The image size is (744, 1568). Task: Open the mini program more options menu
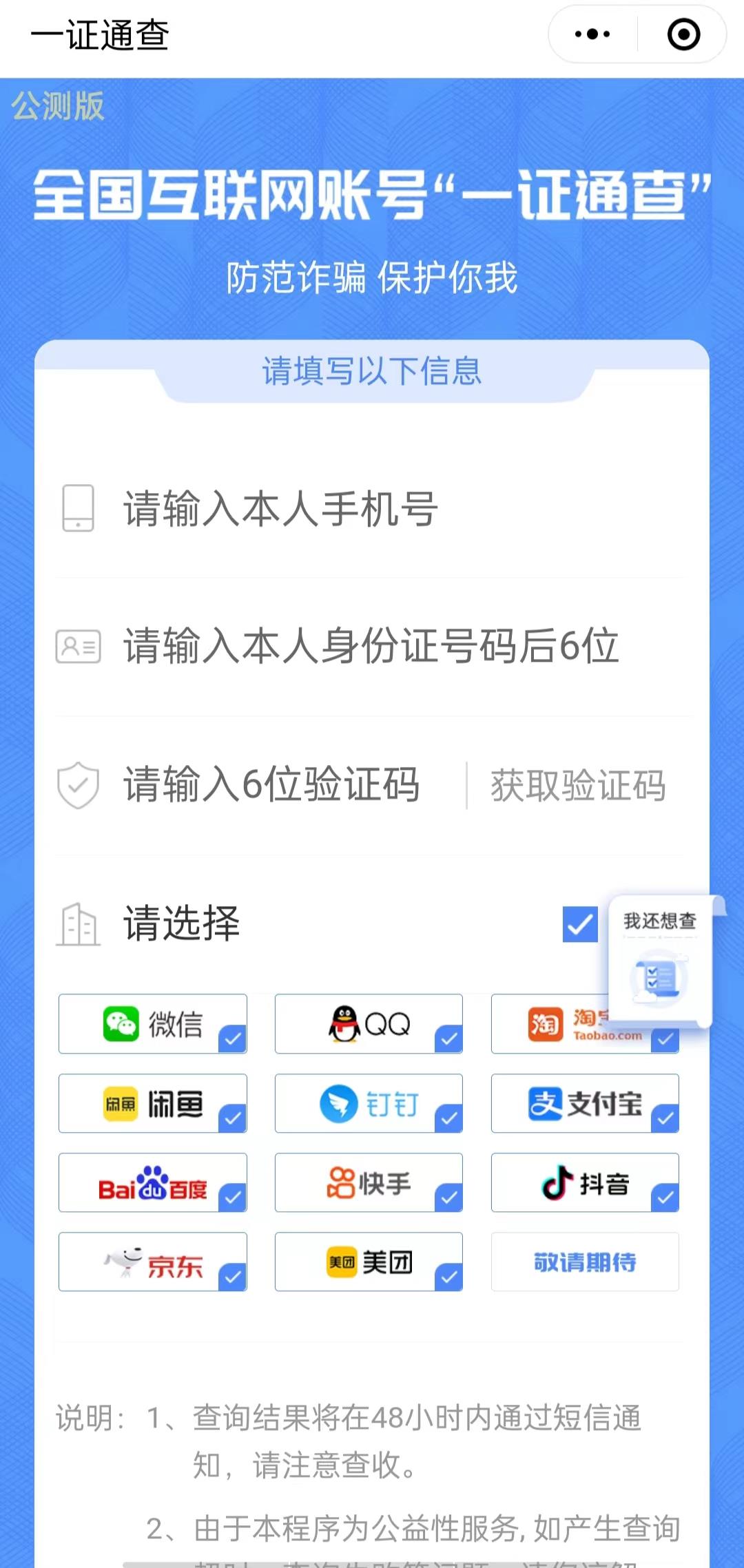tap(592, 34)
